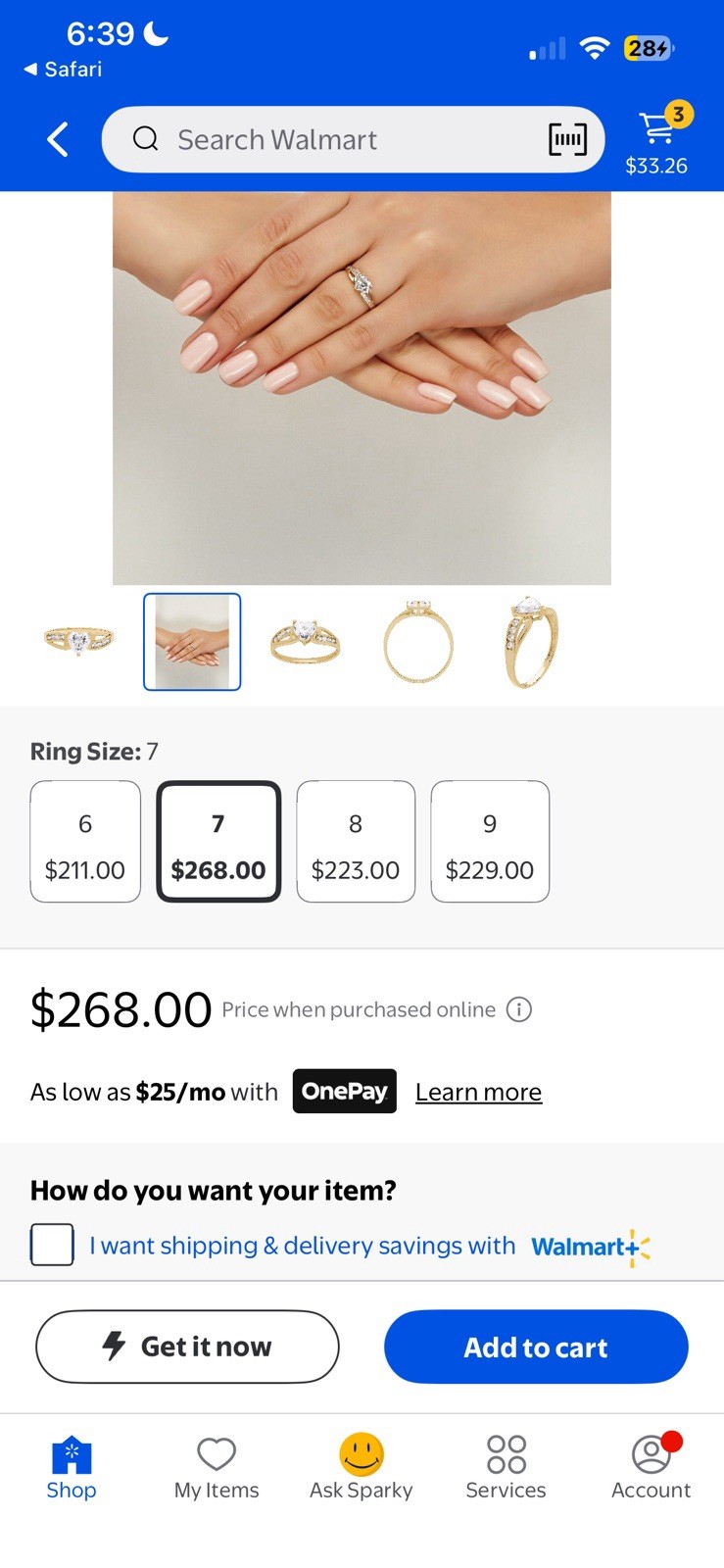Confirm selected ring size 7
This screenshot has height=1568, width=724.
click(218, 841)
